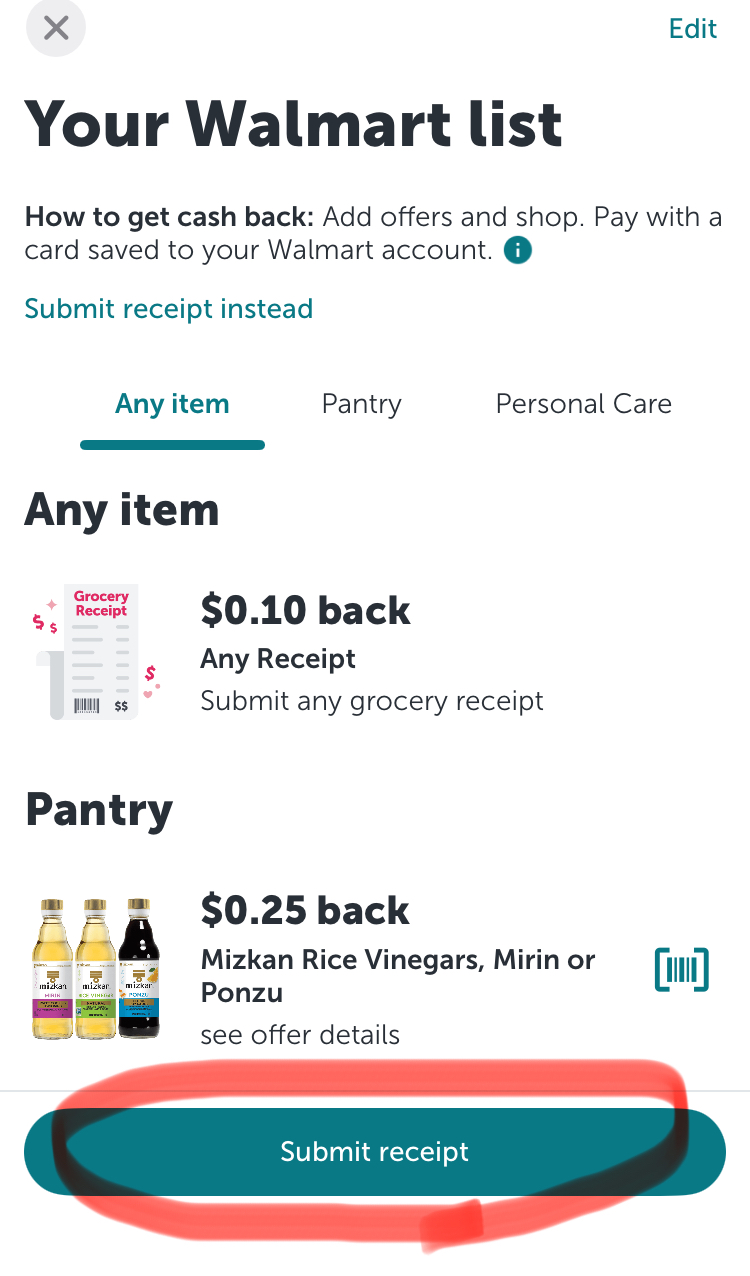Choose Submit receipt instead link
This screenshot has width=750, height=1276.
coord(168,309)
